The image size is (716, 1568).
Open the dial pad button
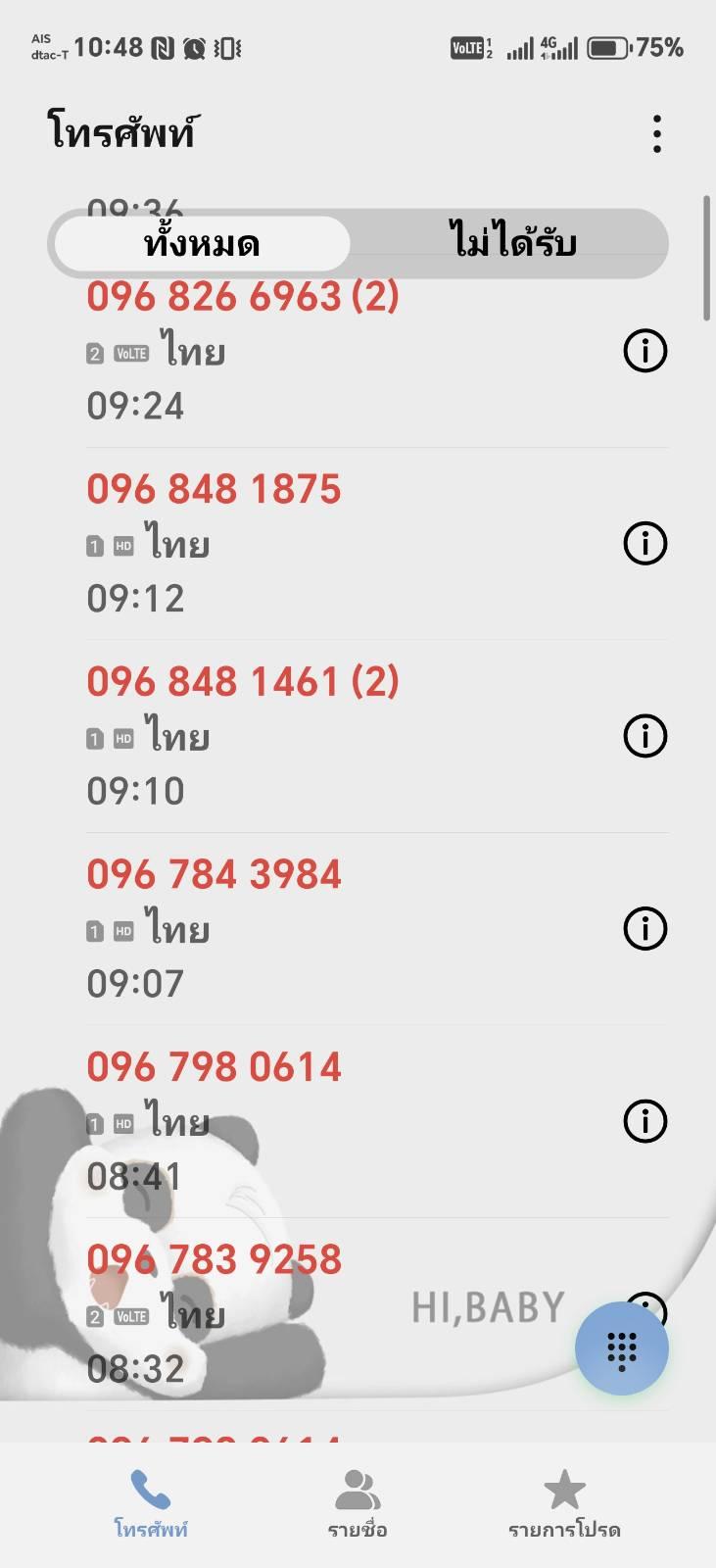pos(622,1349)
